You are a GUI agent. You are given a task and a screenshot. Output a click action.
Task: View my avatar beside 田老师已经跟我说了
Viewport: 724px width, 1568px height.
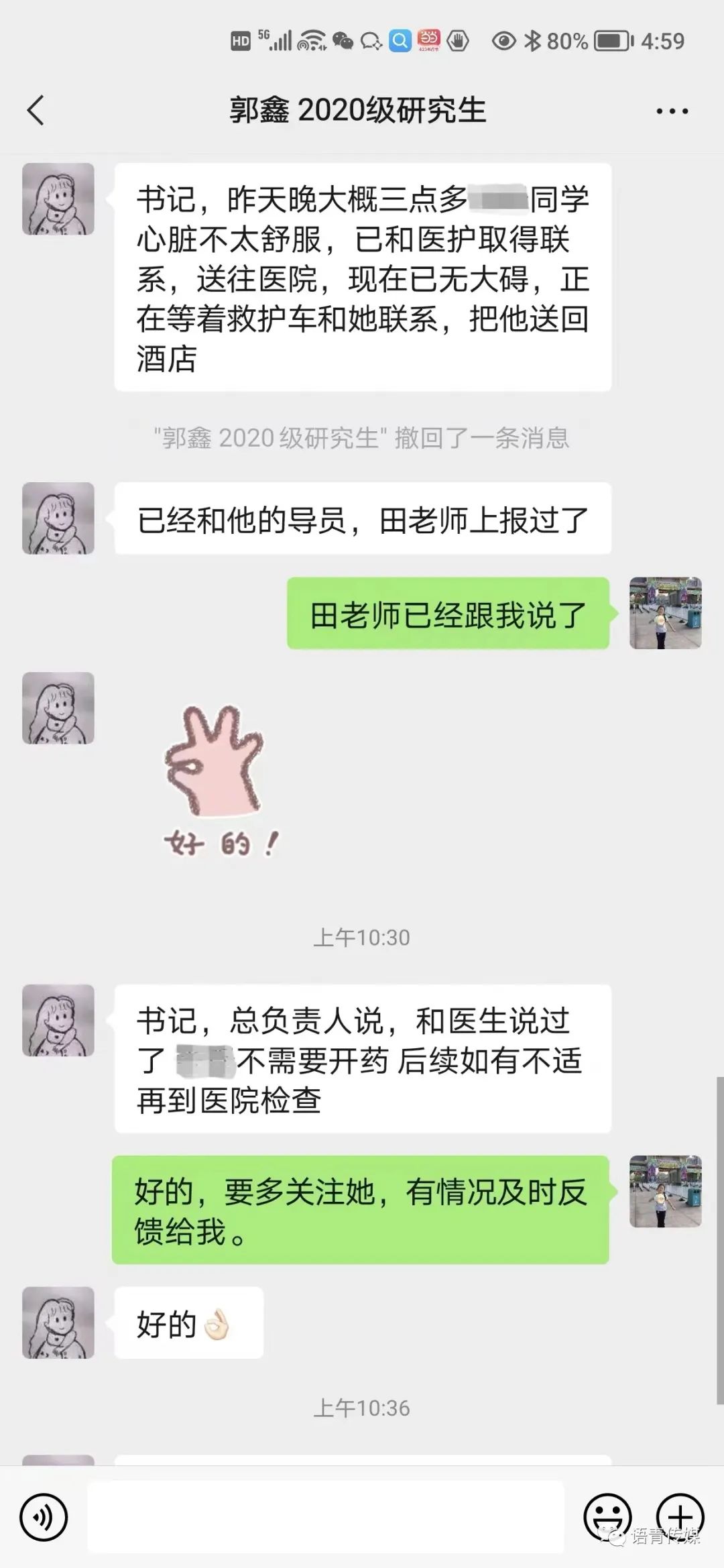(665, 613)
